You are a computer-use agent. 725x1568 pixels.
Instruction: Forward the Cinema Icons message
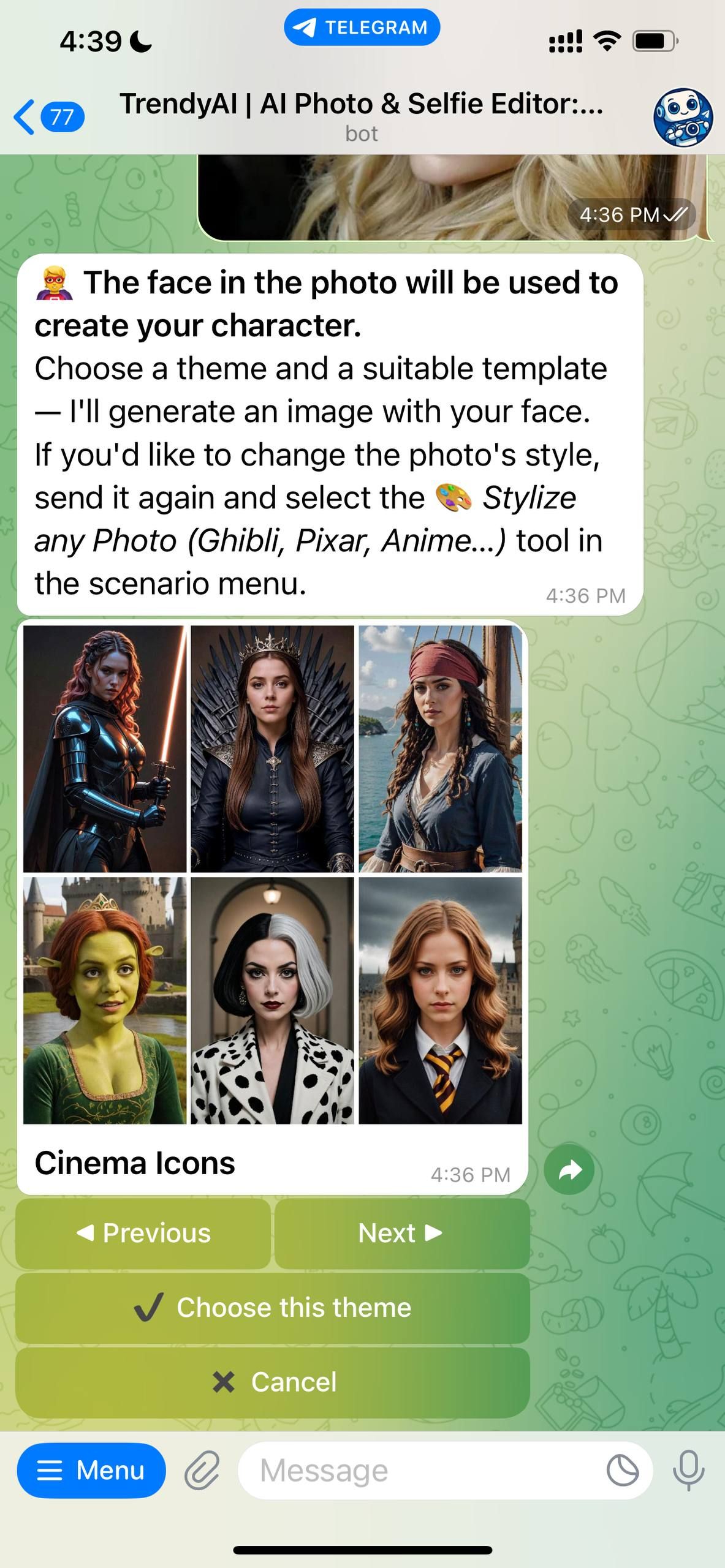click(x=569, y=1170)
